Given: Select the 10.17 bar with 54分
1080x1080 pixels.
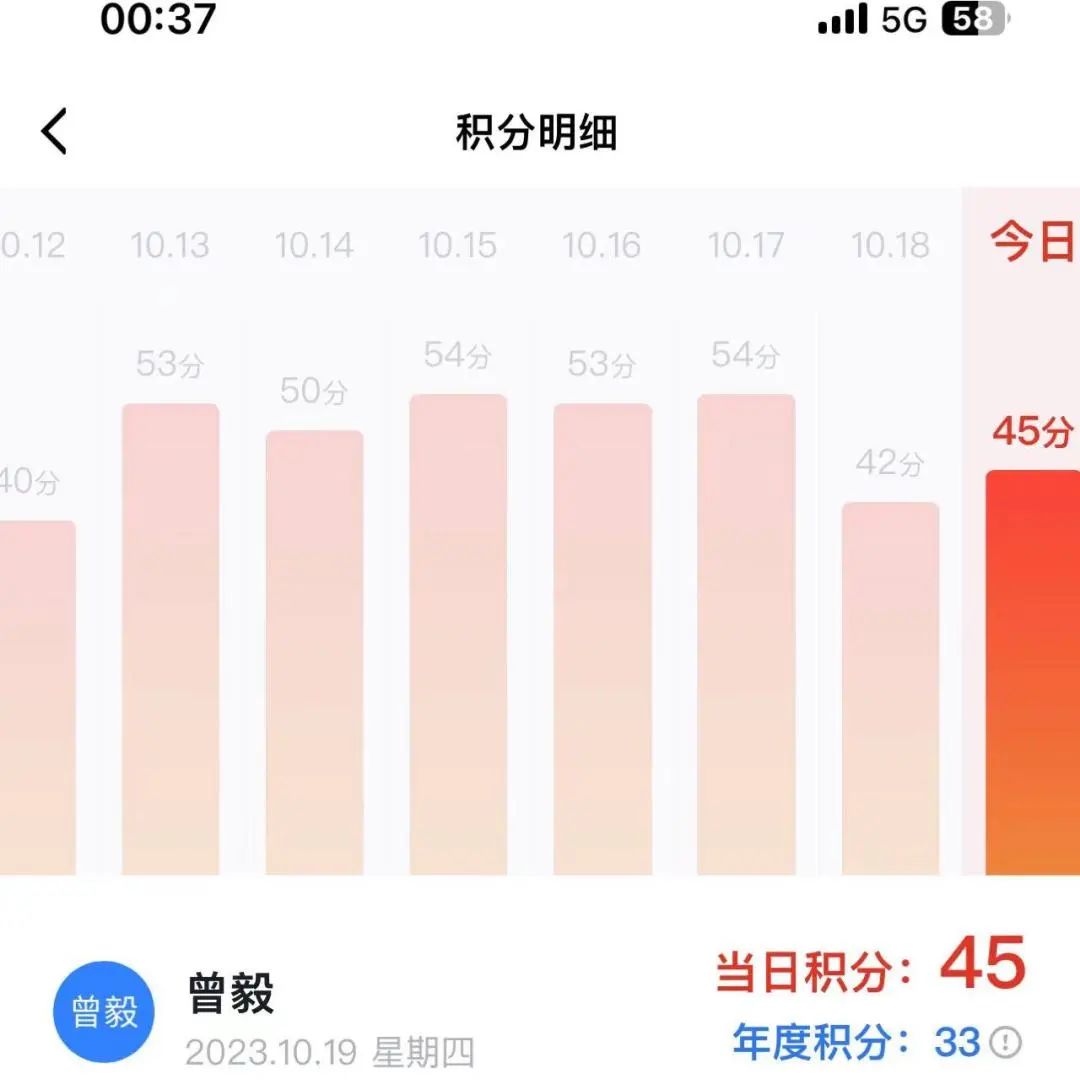Looking at the screenshot, I should coord(746,635).
